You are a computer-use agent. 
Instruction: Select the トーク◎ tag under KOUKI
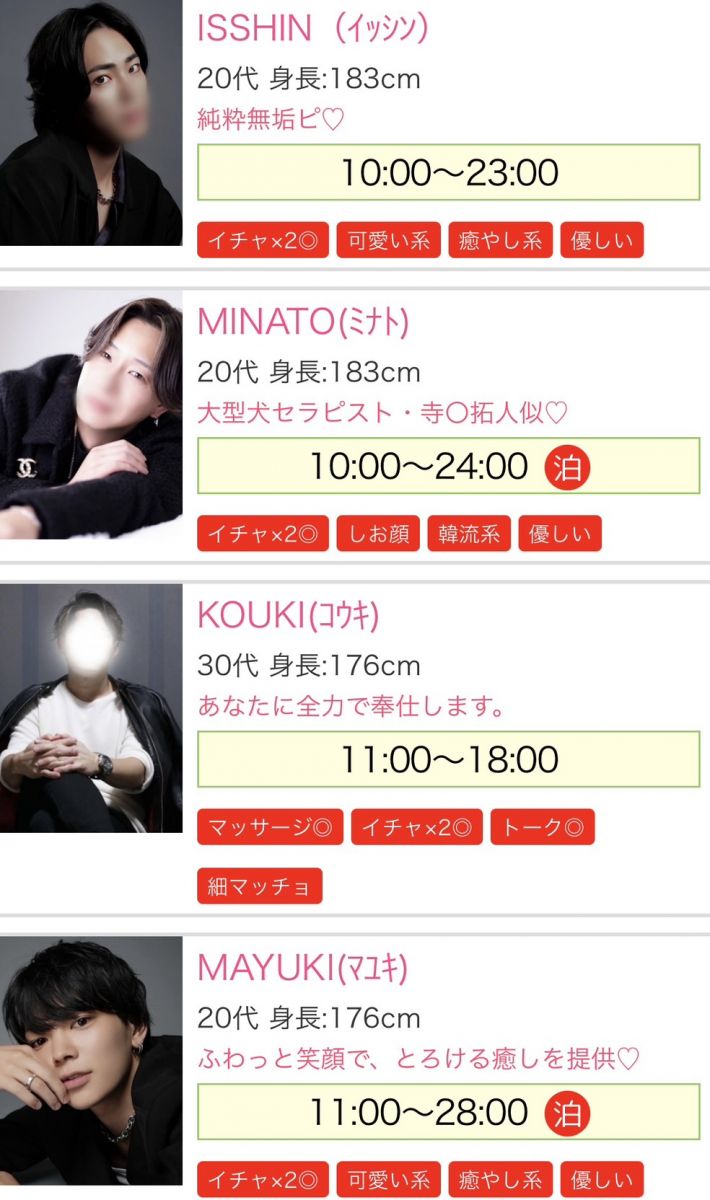tap(542, 827)
